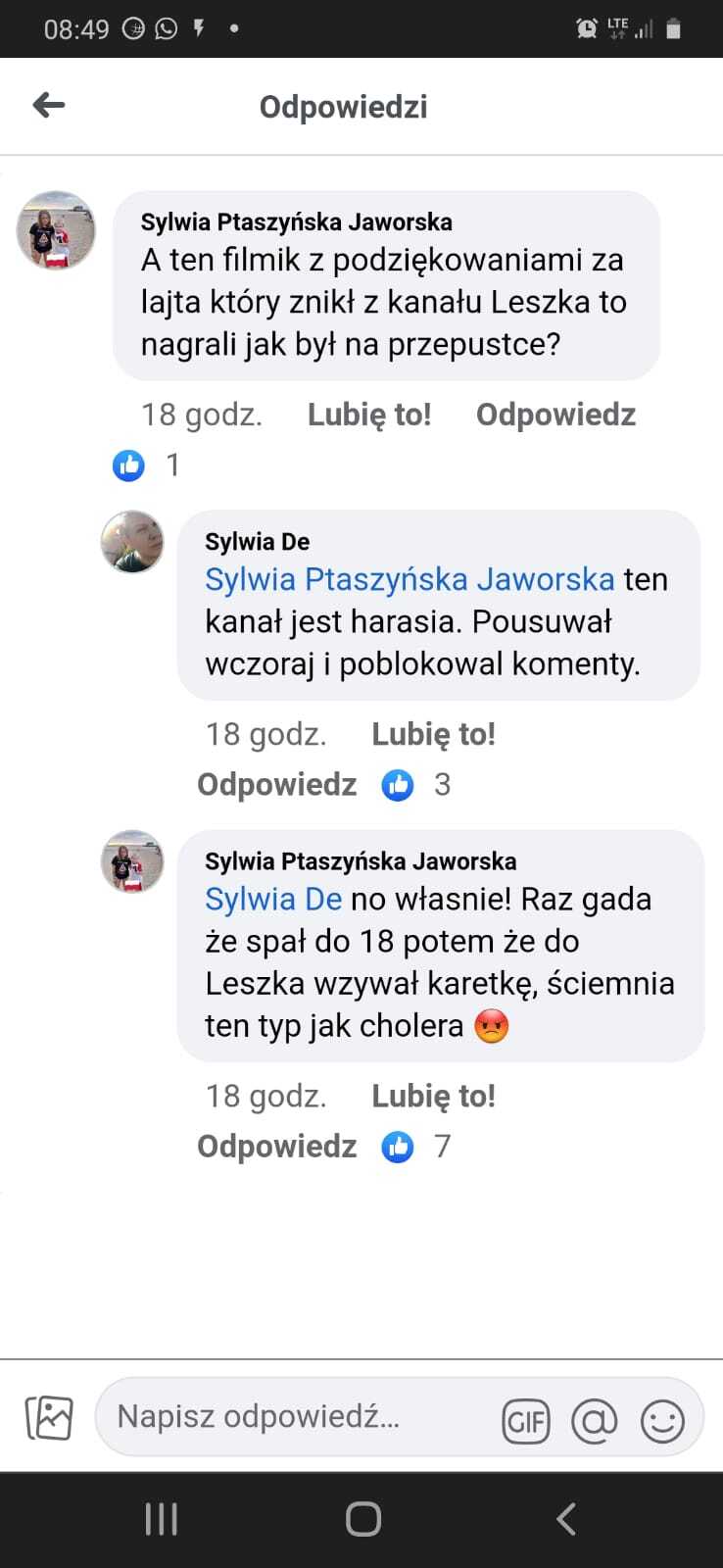Image resolution: width=723 pixels, height=1568 pixels.
Task: Open the blue Sylwia De mention link
Action: click(273, 899)
